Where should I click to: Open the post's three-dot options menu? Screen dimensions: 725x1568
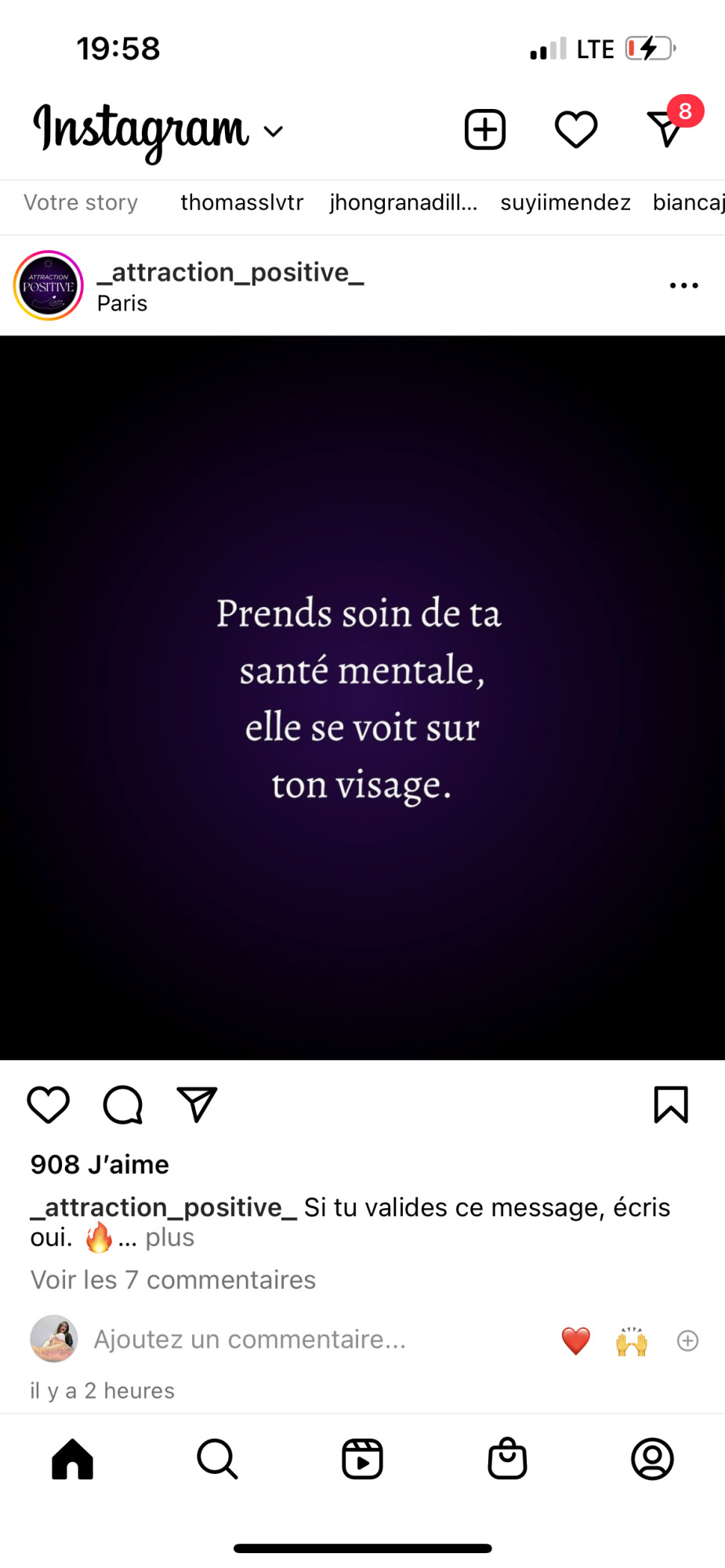click(x=683, y=285)
